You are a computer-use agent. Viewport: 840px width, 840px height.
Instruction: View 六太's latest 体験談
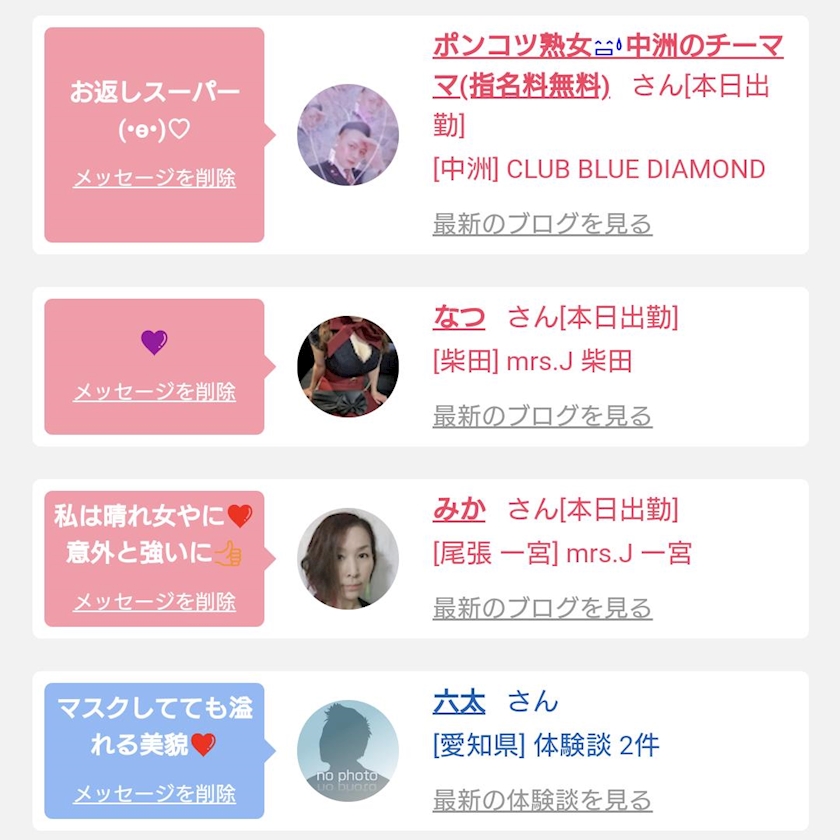542,800
